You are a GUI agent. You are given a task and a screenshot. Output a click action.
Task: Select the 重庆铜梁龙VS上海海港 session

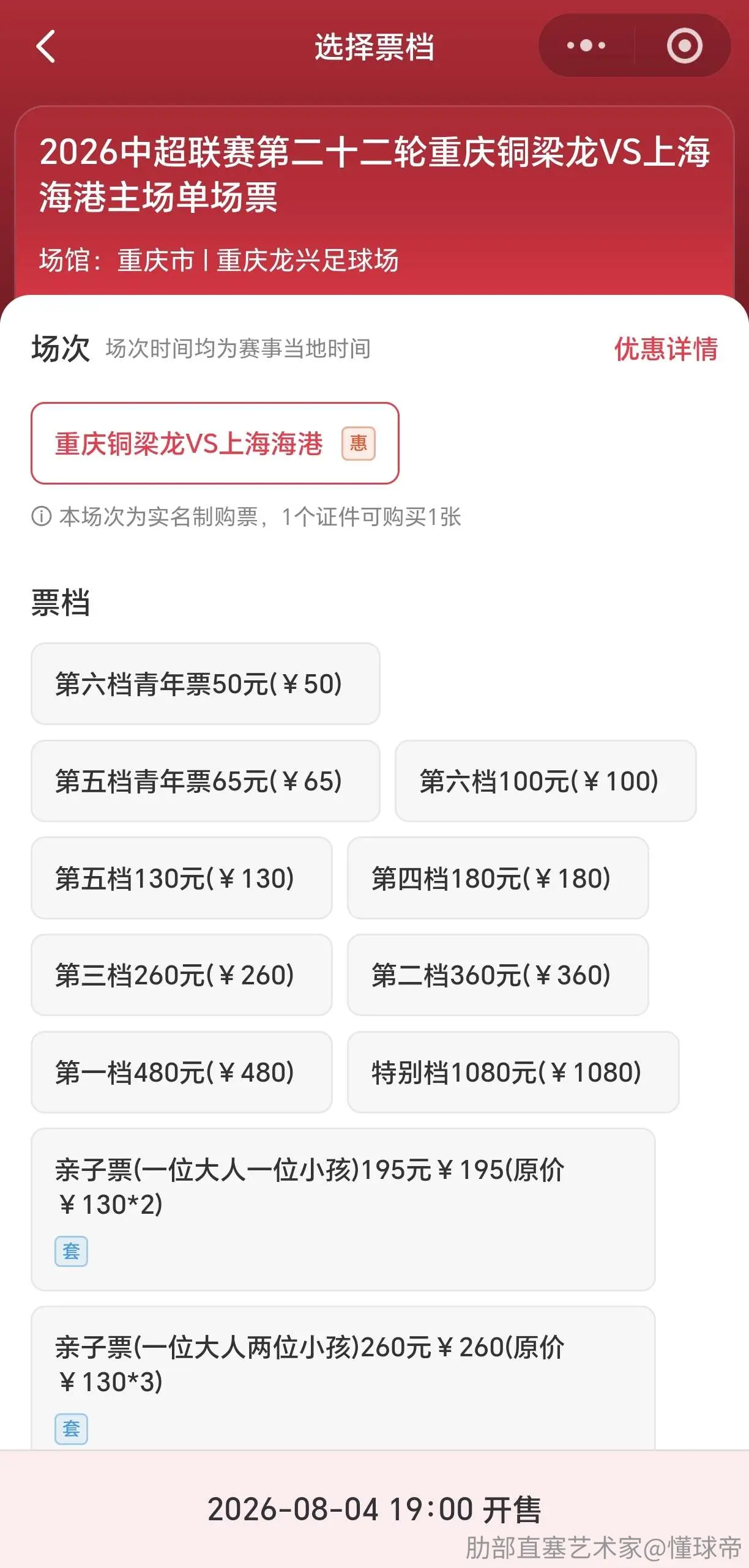pos(215,443)
